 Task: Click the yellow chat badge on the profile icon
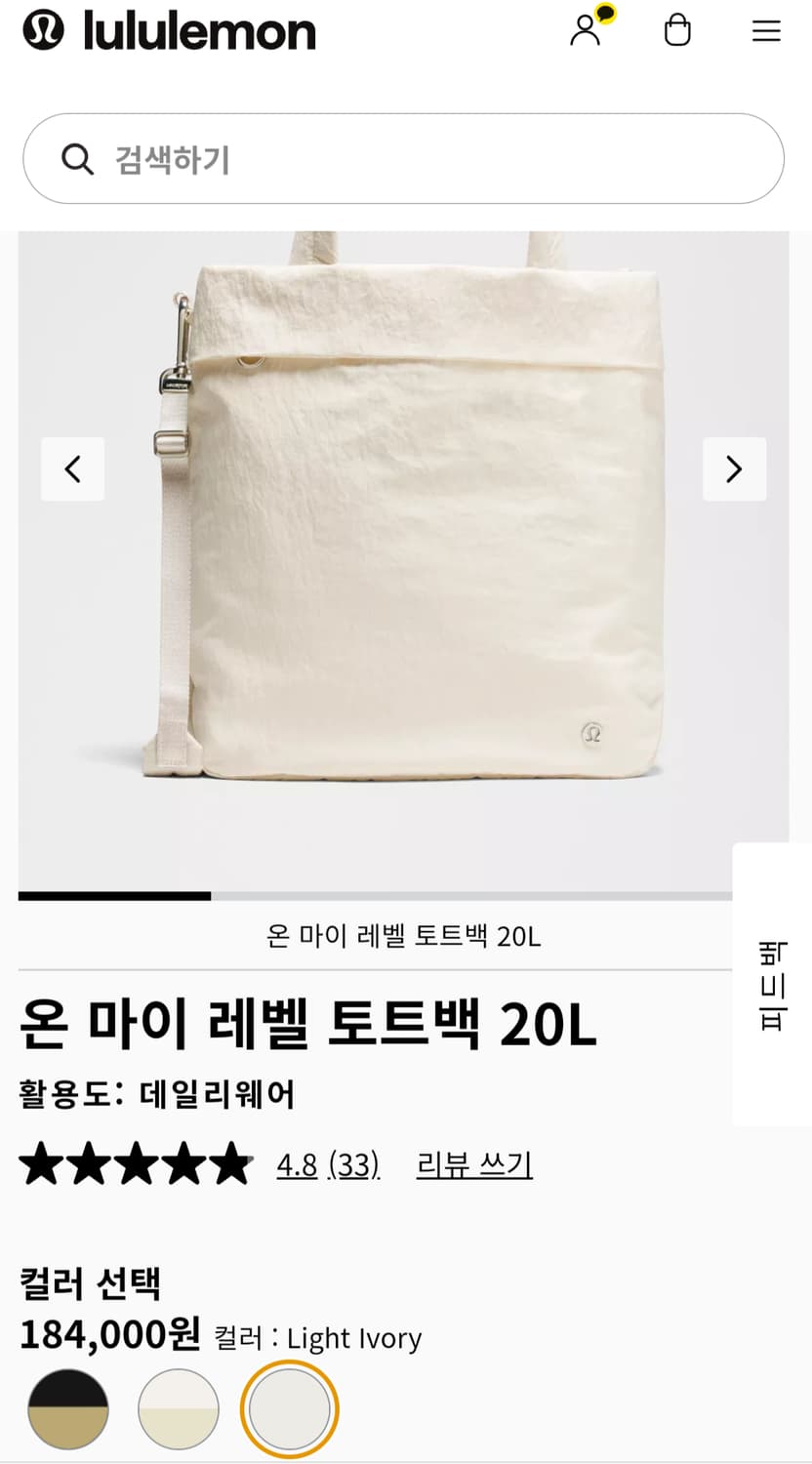tap(607, 15)
